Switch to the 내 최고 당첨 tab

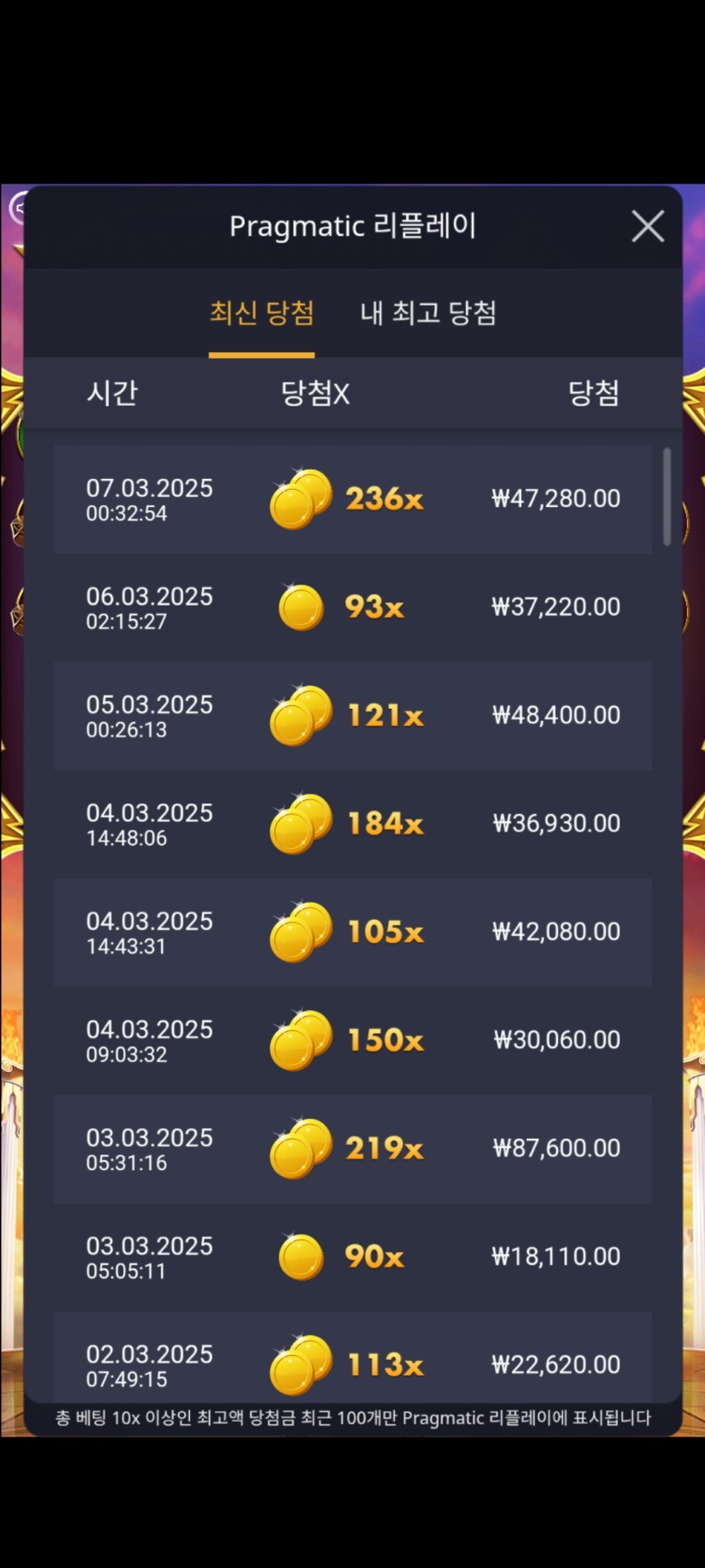pos(428,313)
